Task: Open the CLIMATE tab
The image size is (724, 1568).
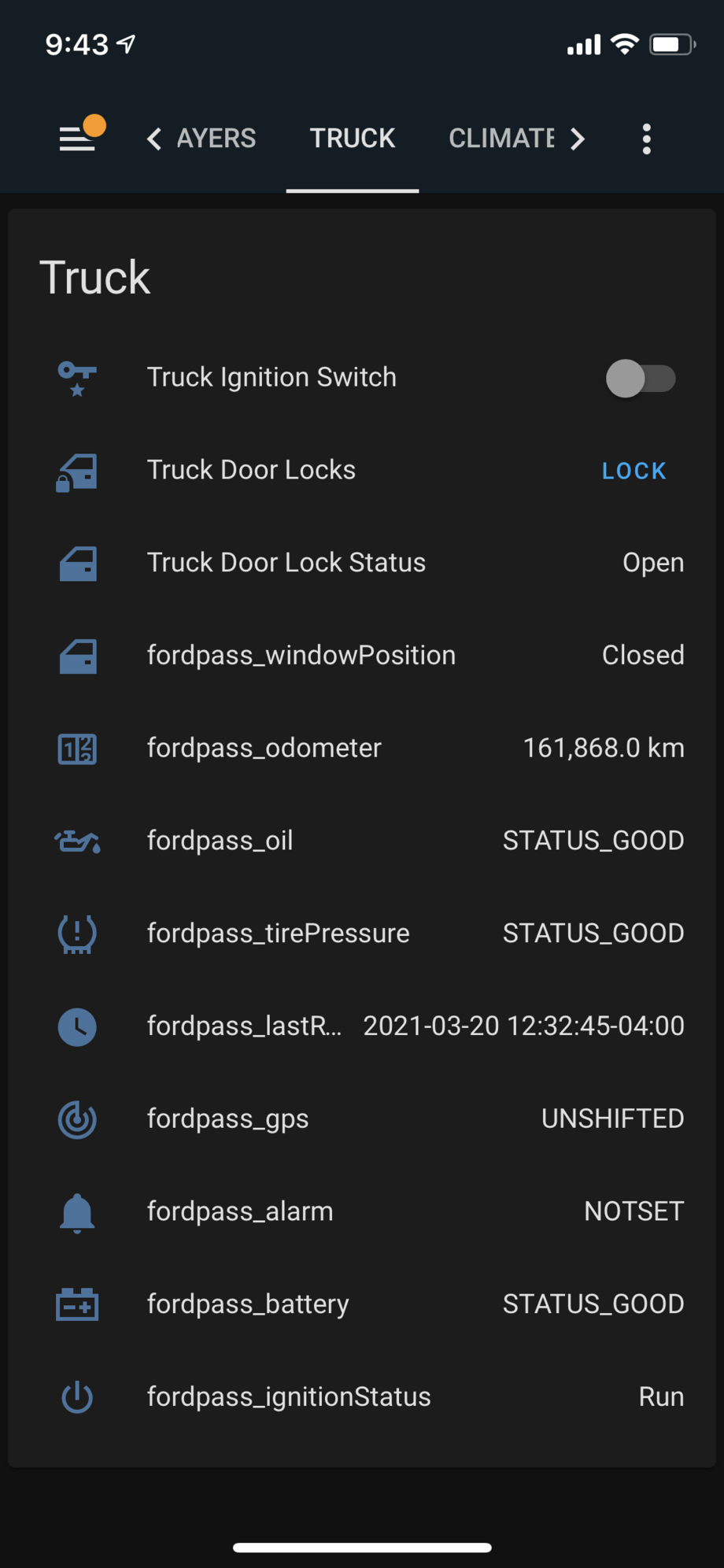Action: point(501,139)
